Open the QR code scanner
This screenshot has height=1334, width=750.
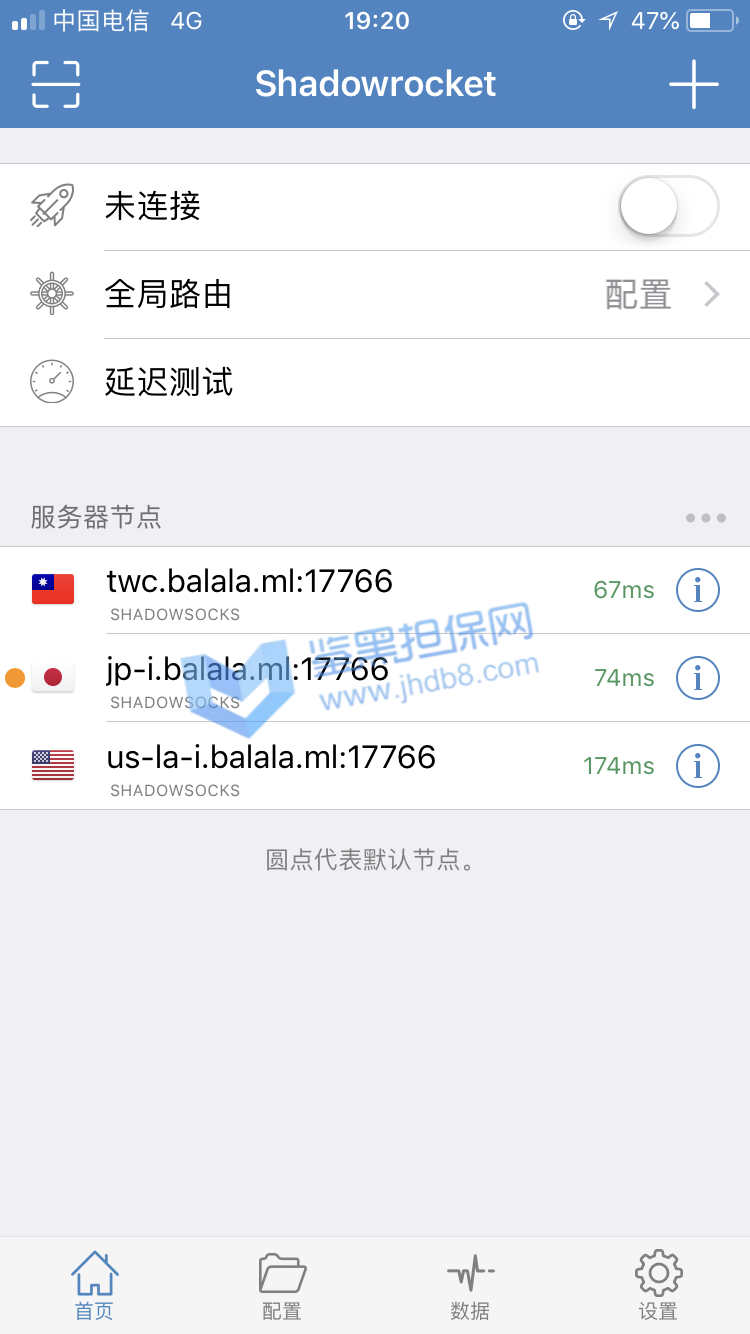(x=56, y=84)
